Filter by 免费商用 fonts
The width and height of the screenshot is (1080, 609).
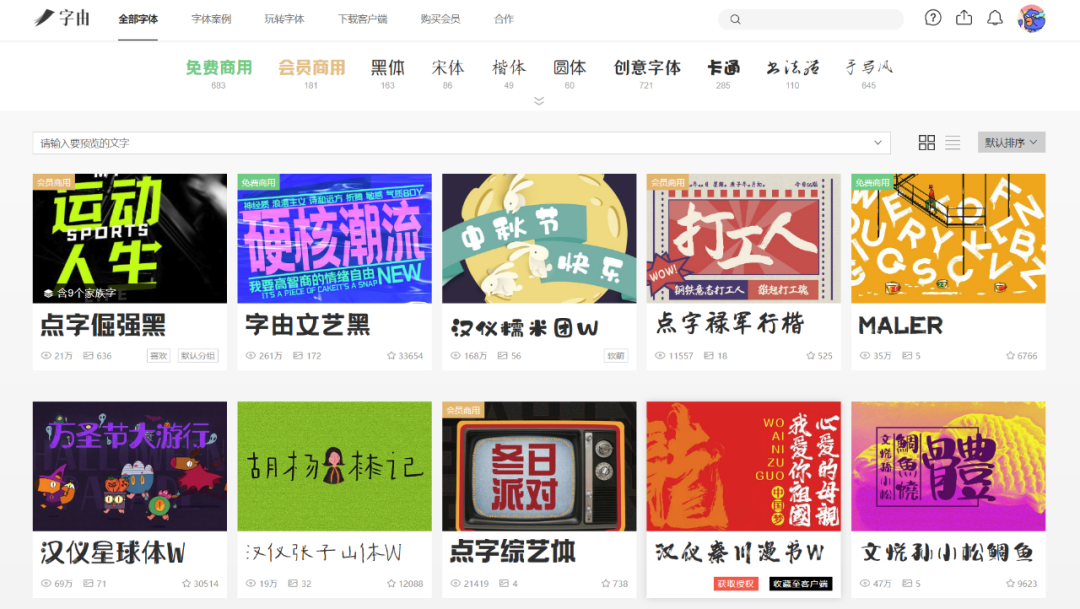click(218, 68)
